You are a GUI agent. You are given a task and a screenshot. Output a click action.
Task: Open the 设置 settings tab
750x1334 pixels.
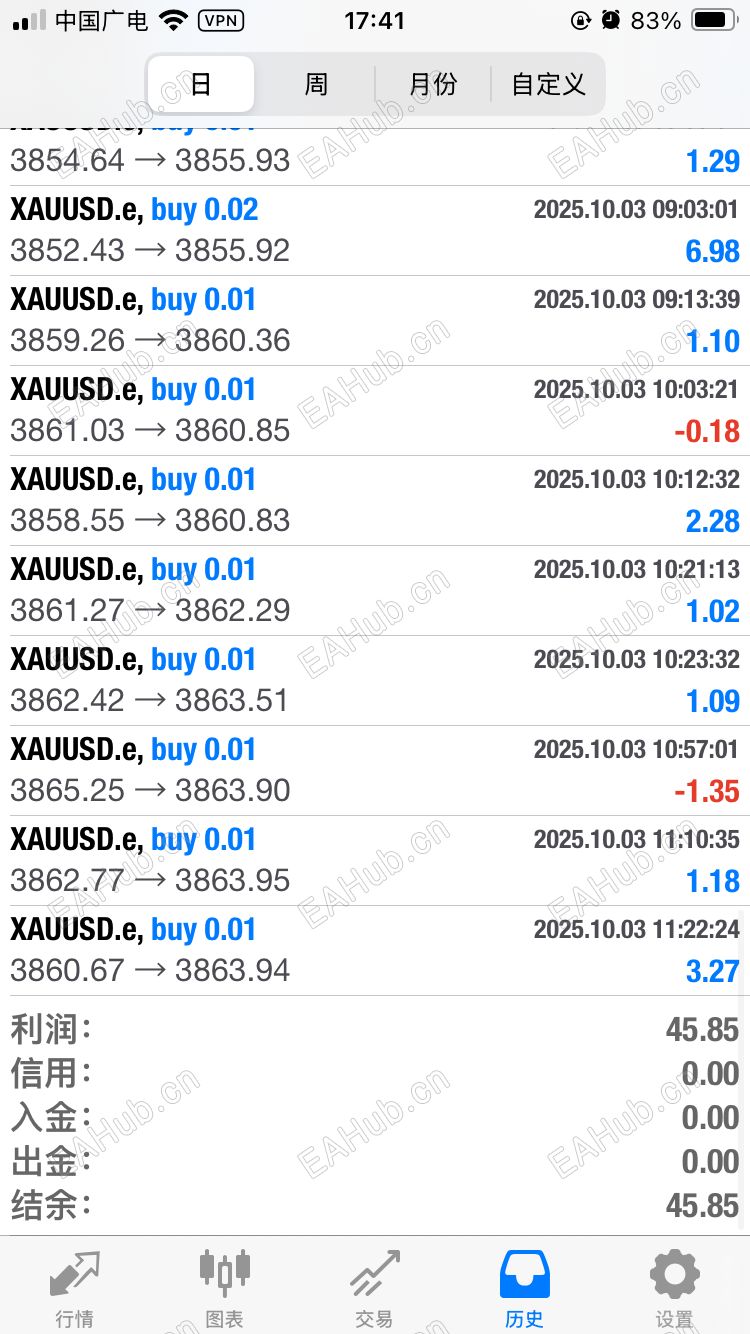pyautogui.click(x=674, y=1289)
